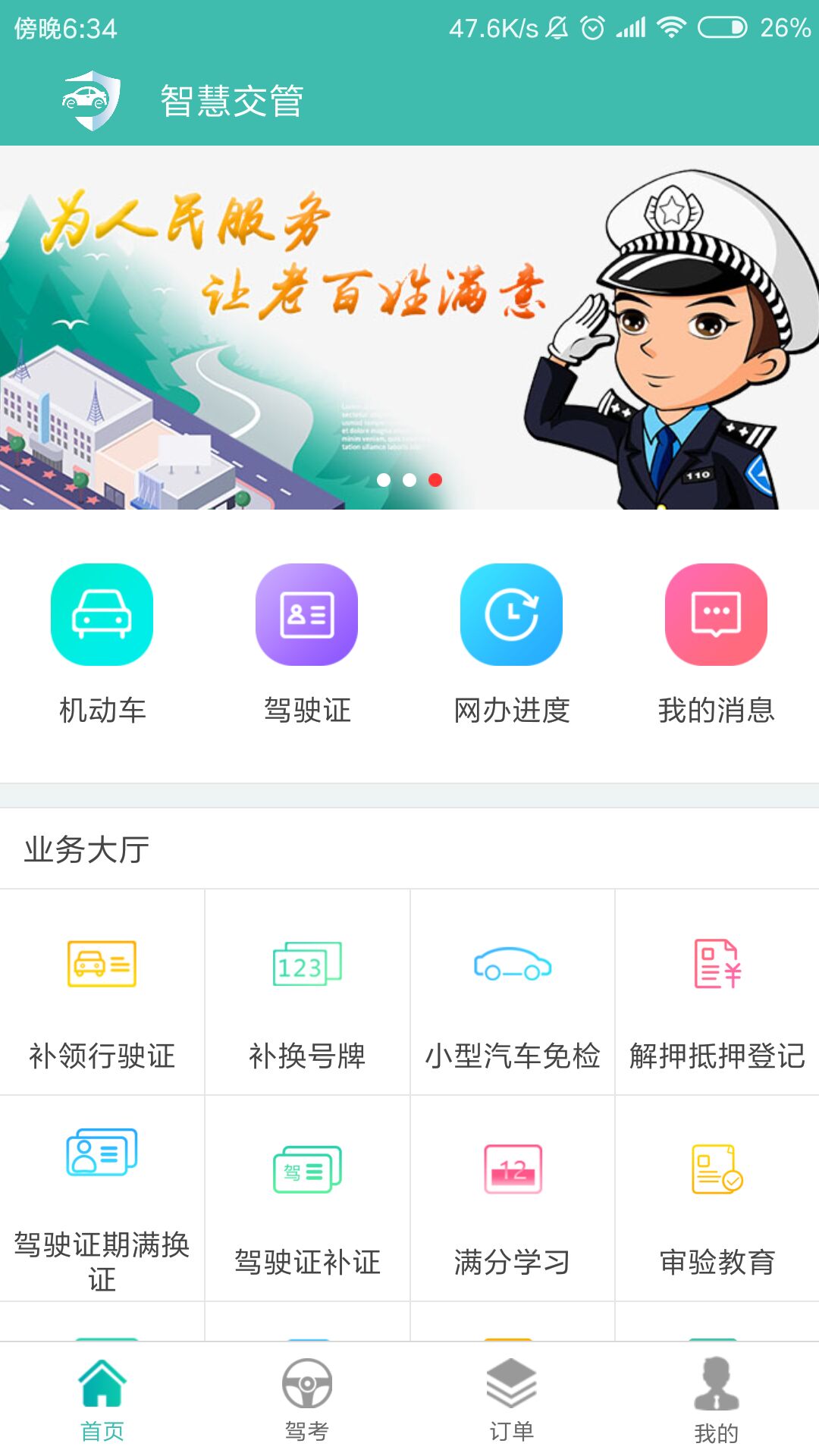Select 补换号牌 service

tap(307, 992)
